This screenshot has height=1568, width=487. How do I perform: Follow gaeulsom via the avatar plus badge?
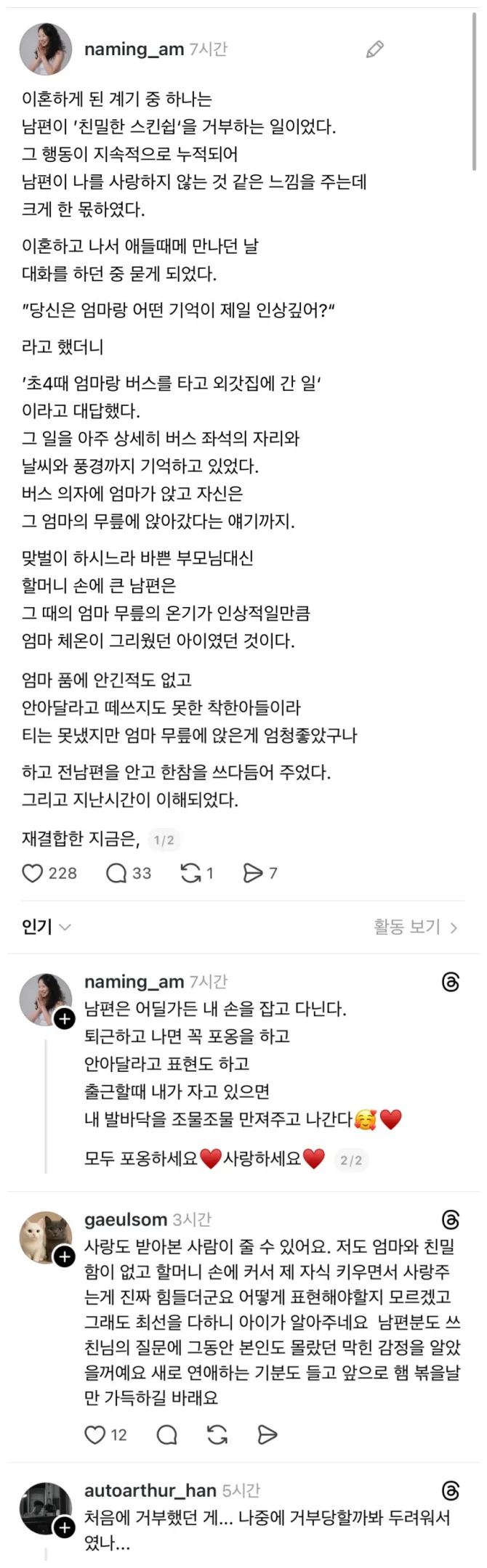(x=65, y=1256)
